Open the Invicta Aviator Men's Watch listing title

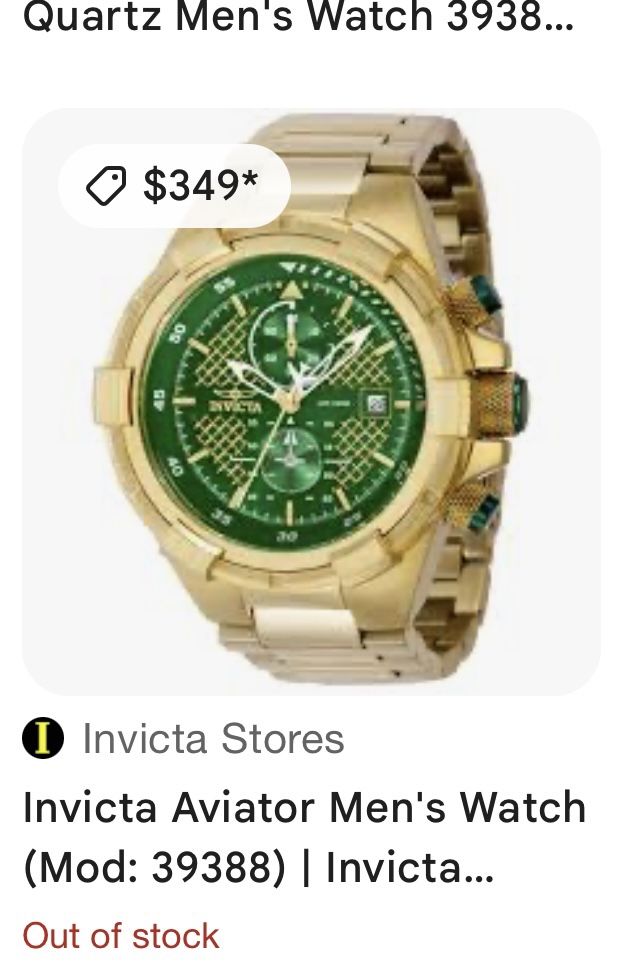(304, 837)
